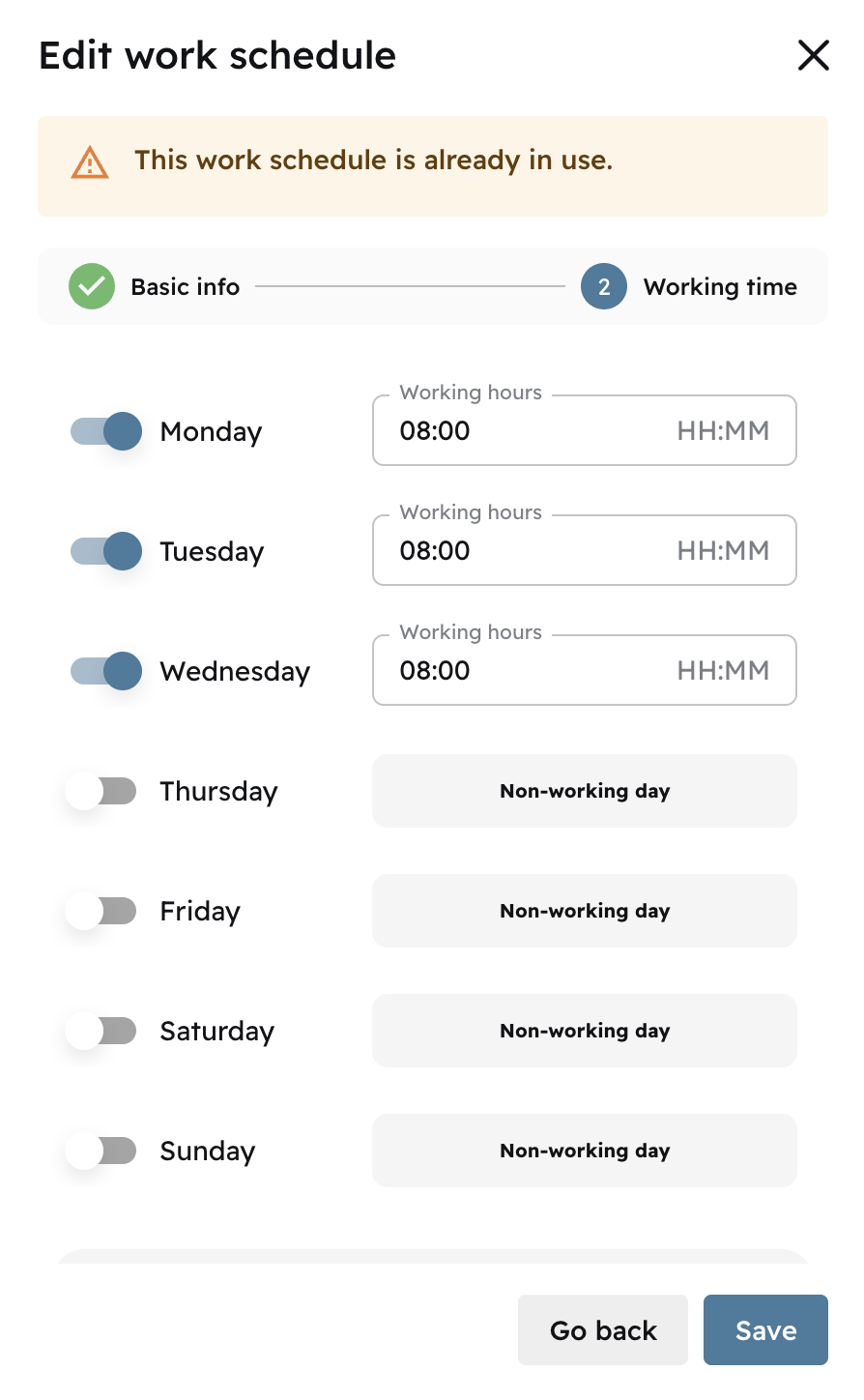Enable Thursday as a working day
The width and height of the screenshot is (864, 1400).
tap(101, 791)
